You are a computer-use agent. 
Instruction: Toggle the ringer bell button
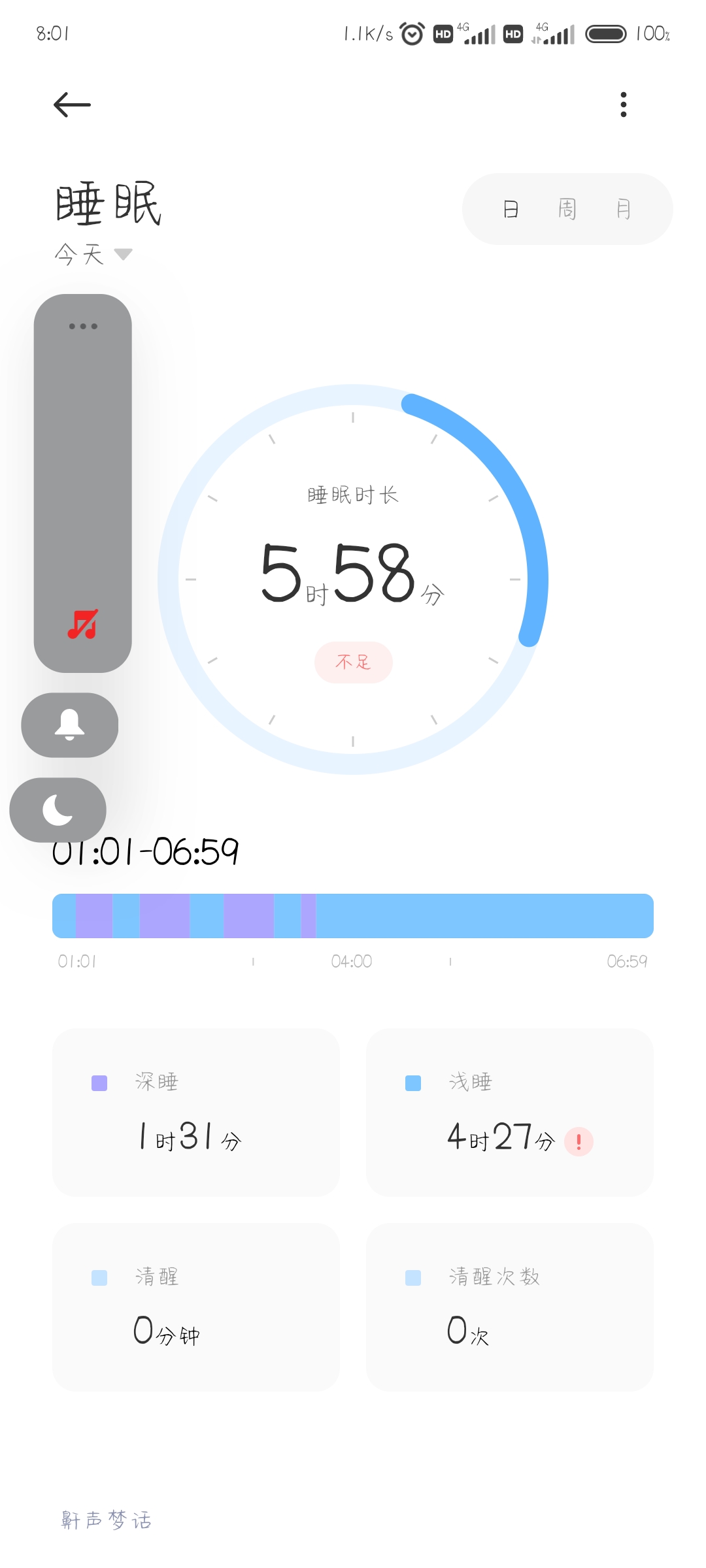(x=70, y=725)
